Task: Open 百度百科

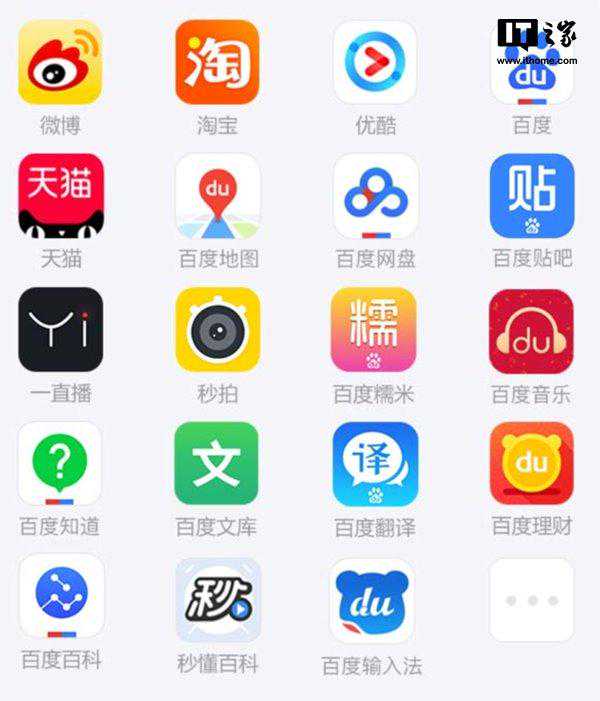Action: coord(60,597)
